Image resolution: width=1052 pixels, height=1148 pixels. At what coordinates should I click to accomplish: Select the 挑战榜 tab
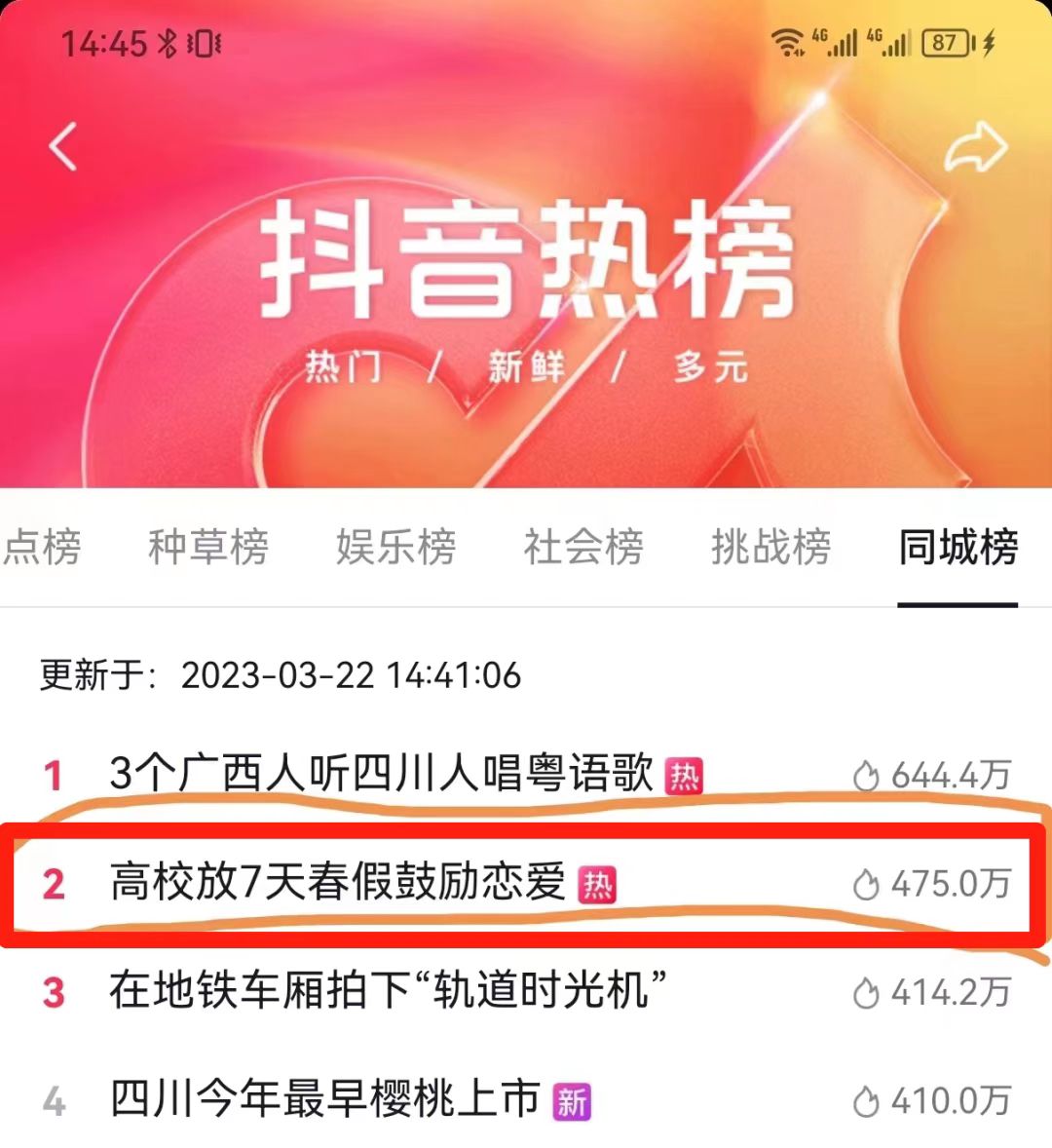click(x=770, y=547)
